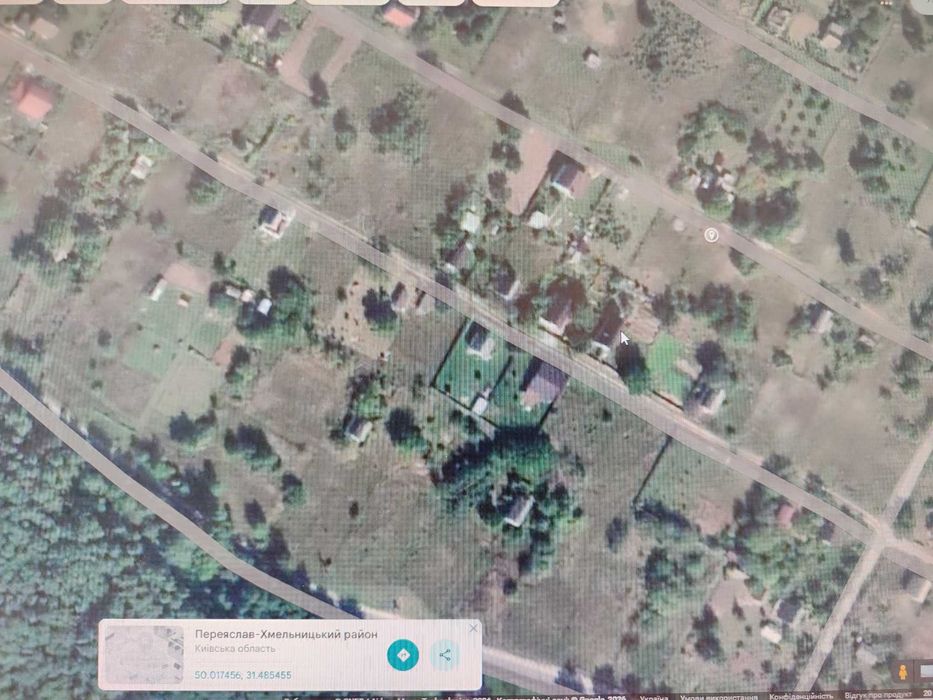Open the location photo thumbnail
The image size is (933, 700).
(x=144, y=654)
